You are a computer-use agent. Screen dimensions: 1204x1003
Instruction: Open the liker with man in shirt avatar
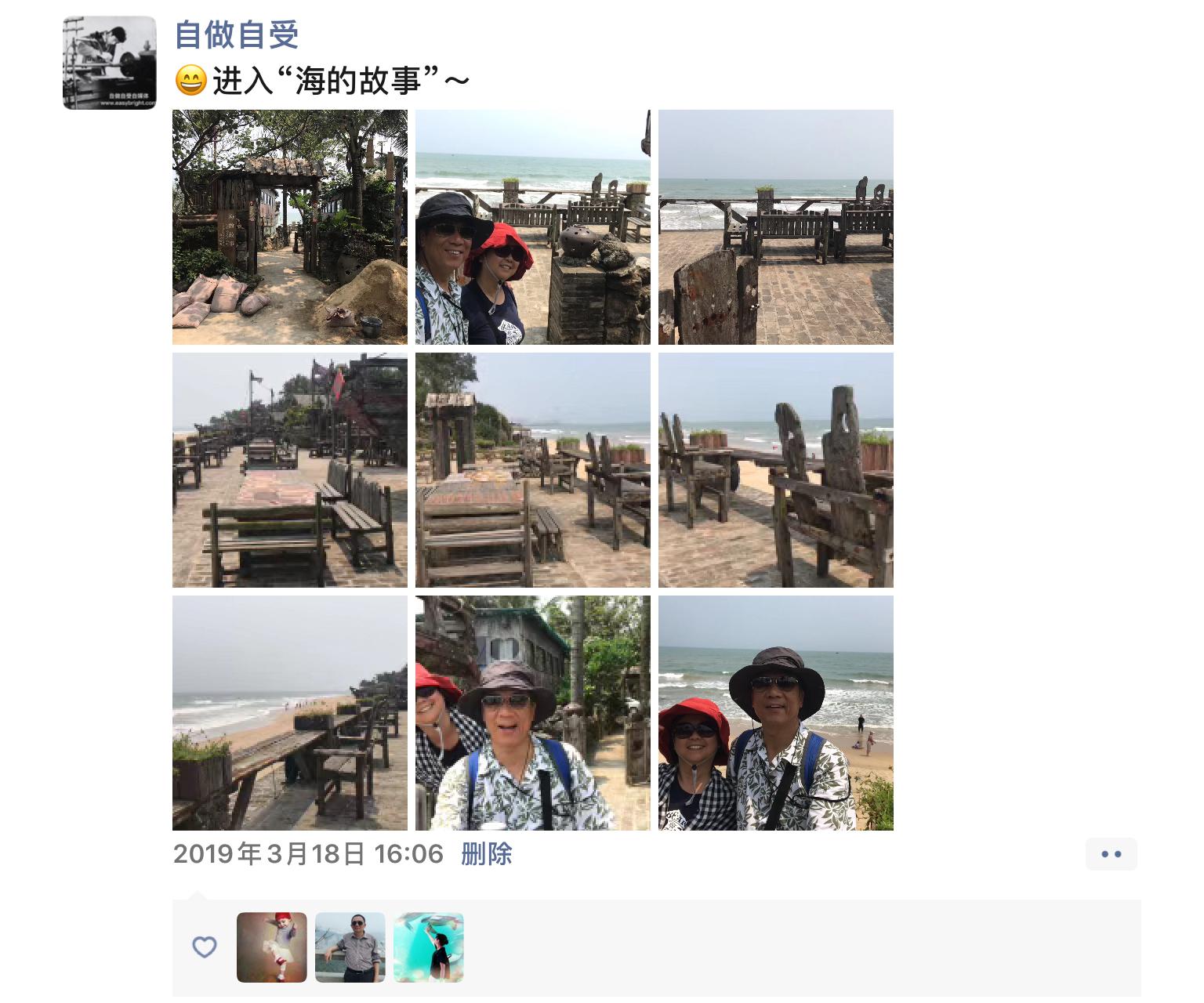point(350,947)
